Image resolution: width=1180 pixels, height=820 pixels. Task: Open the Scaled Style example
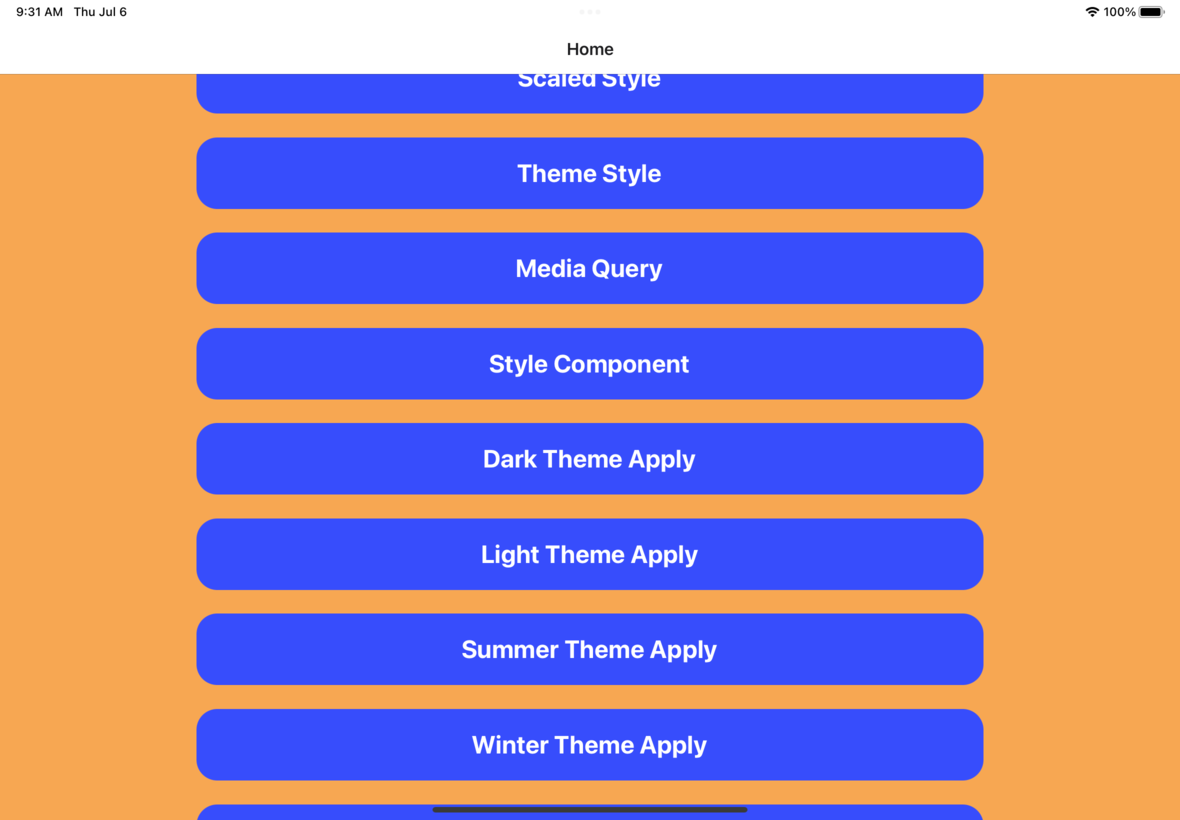pyautogui.click(x=589, y=93)
